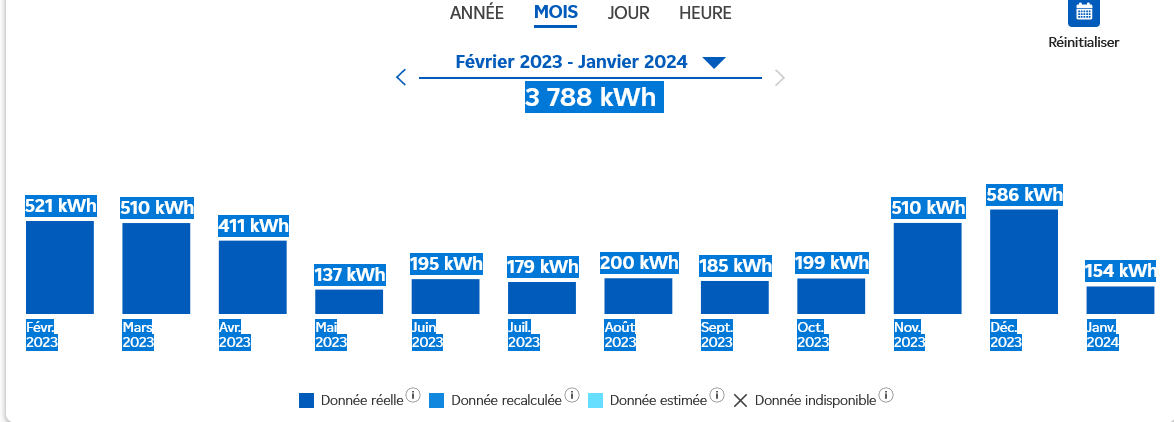Tap the Réinitialiser calendar button

point(1083,14)
